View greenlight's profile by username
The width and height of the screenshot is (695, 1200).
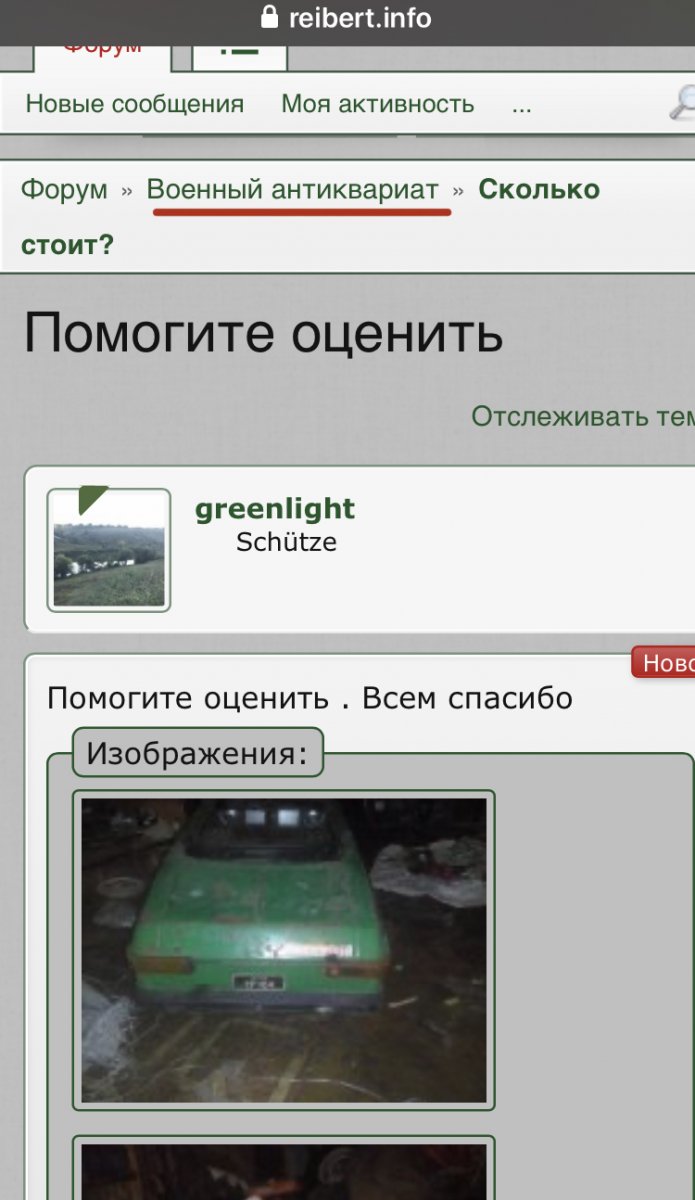click(x=275, y=508)
